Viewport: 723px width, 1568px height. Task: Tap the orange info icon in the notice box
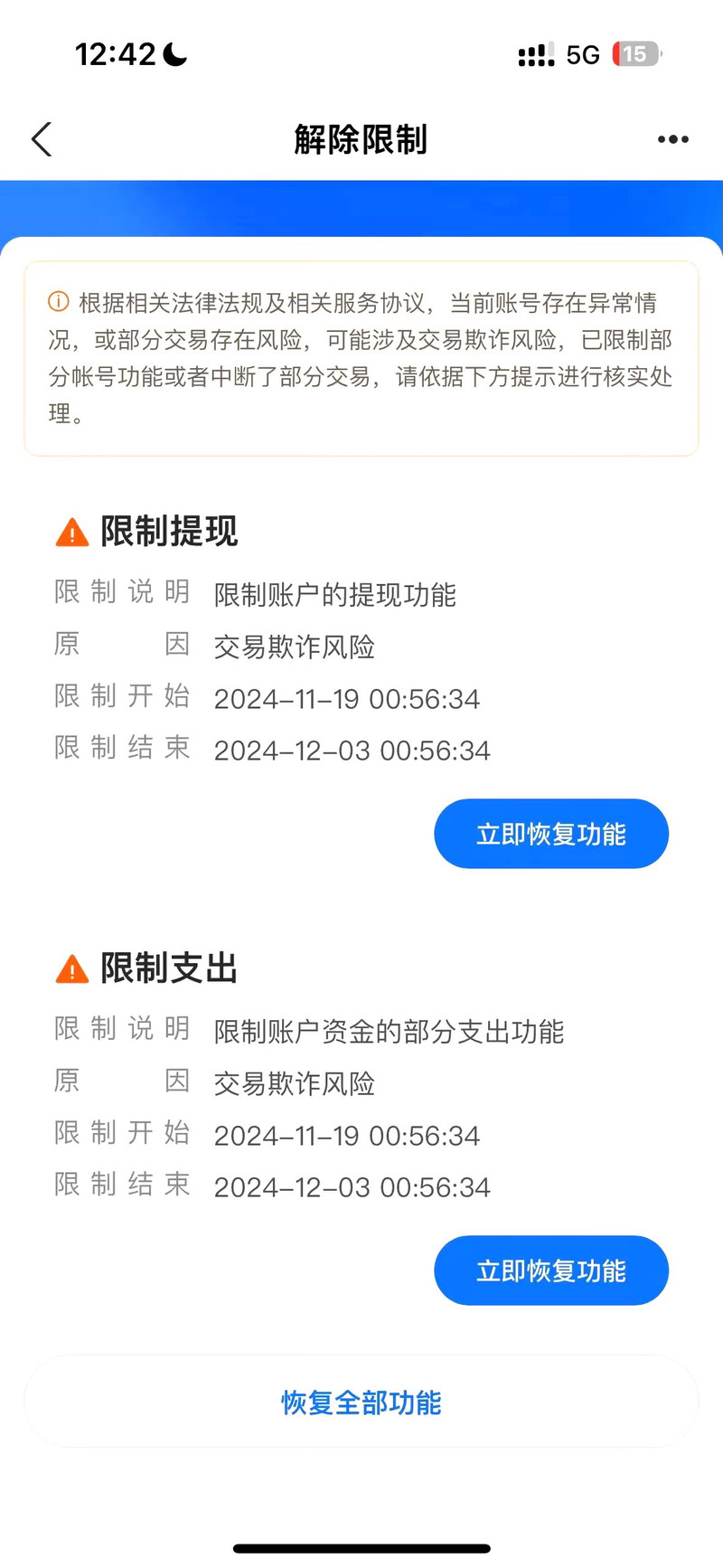58,302
